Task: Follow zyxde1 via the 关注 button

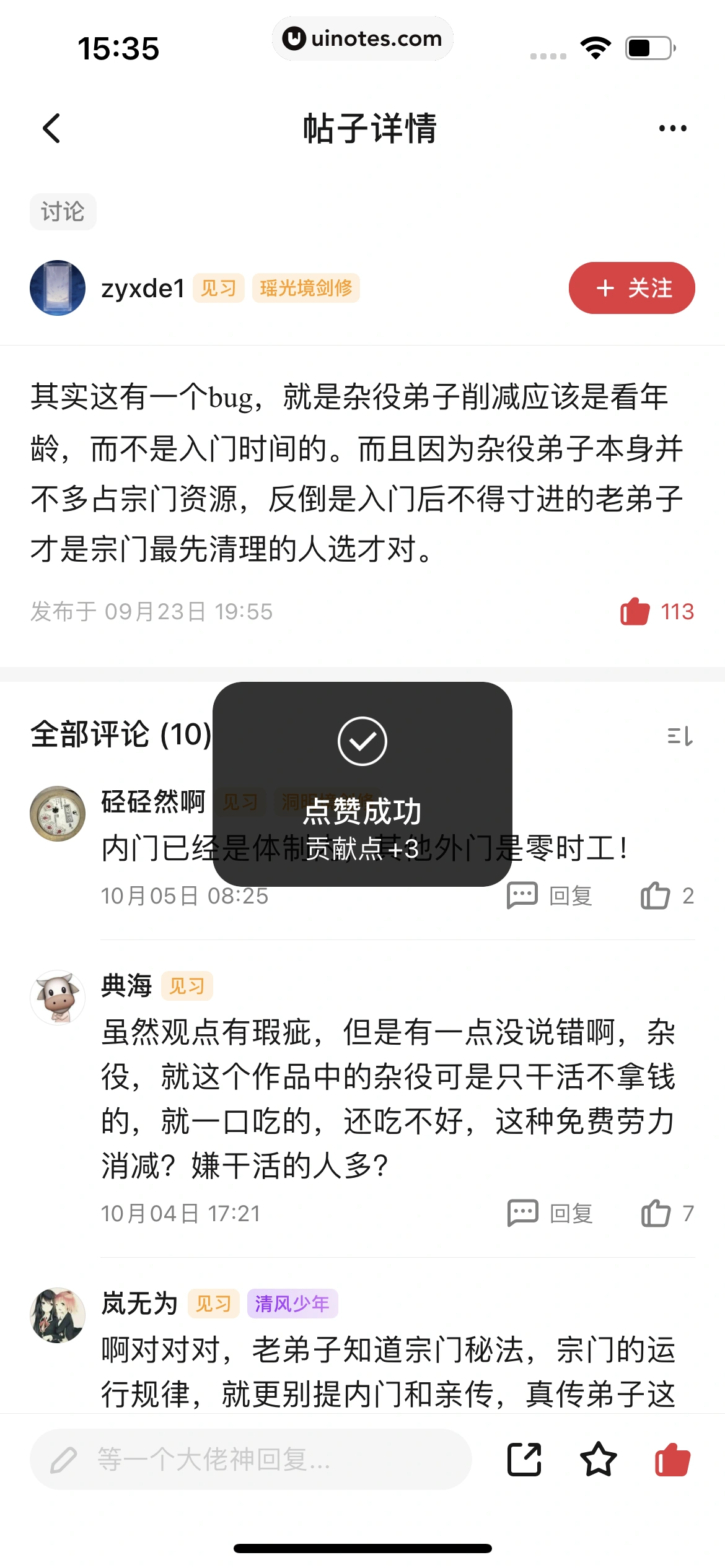Action: tap(631, 288)
